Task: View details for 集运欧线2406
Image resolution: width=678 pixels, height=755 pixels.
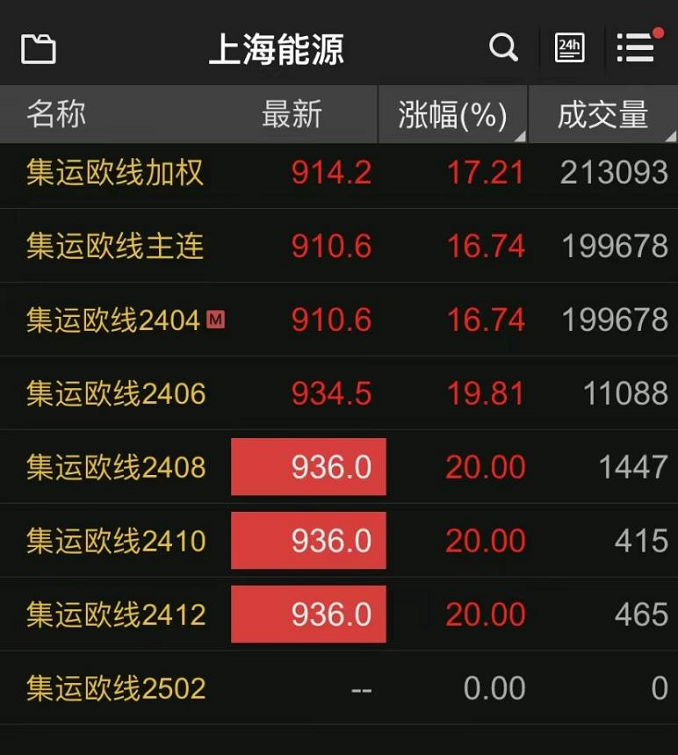Action: pos(115,393)
